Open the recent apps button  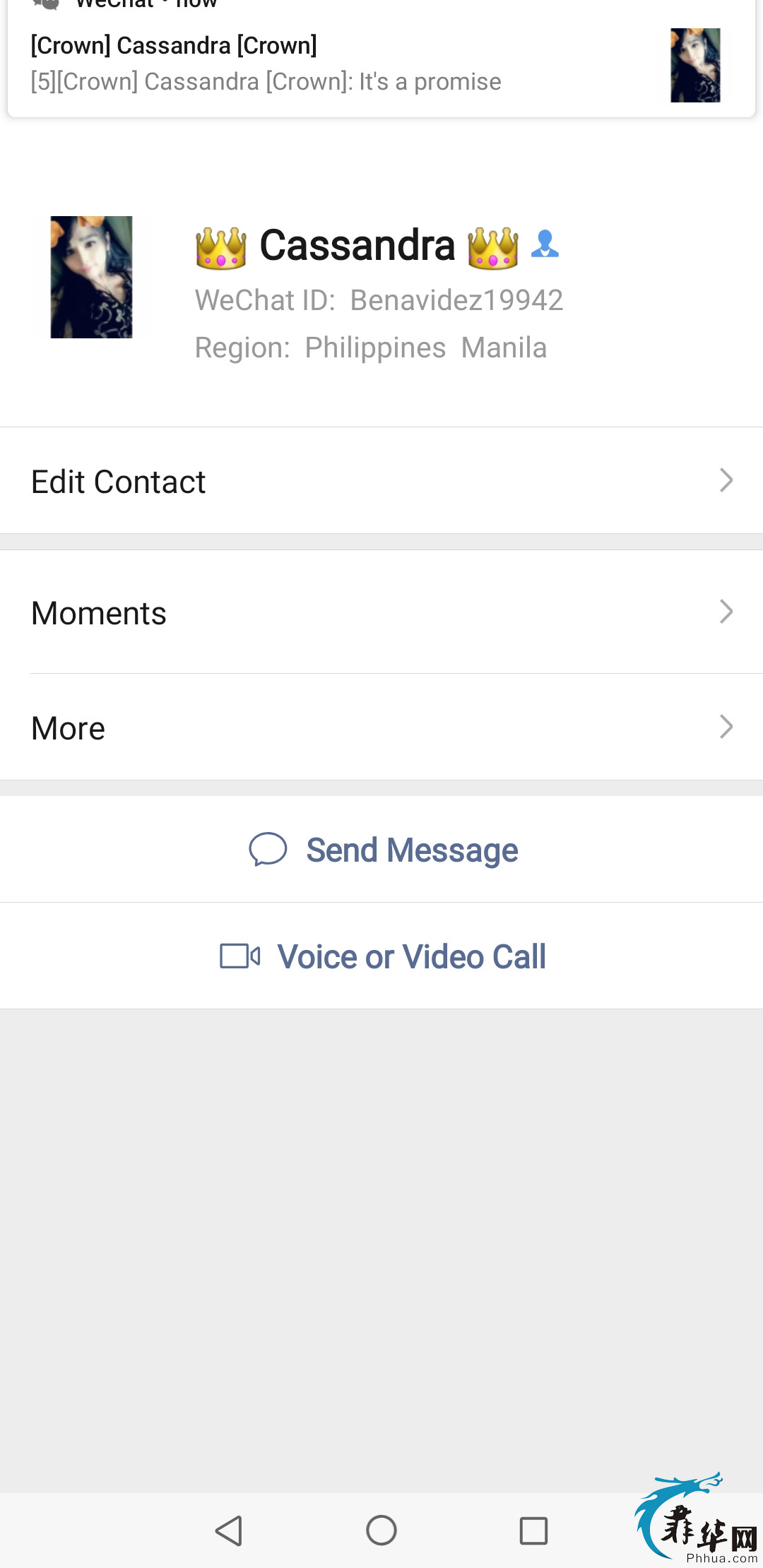pyautogui.click(x=533, y=1531)
